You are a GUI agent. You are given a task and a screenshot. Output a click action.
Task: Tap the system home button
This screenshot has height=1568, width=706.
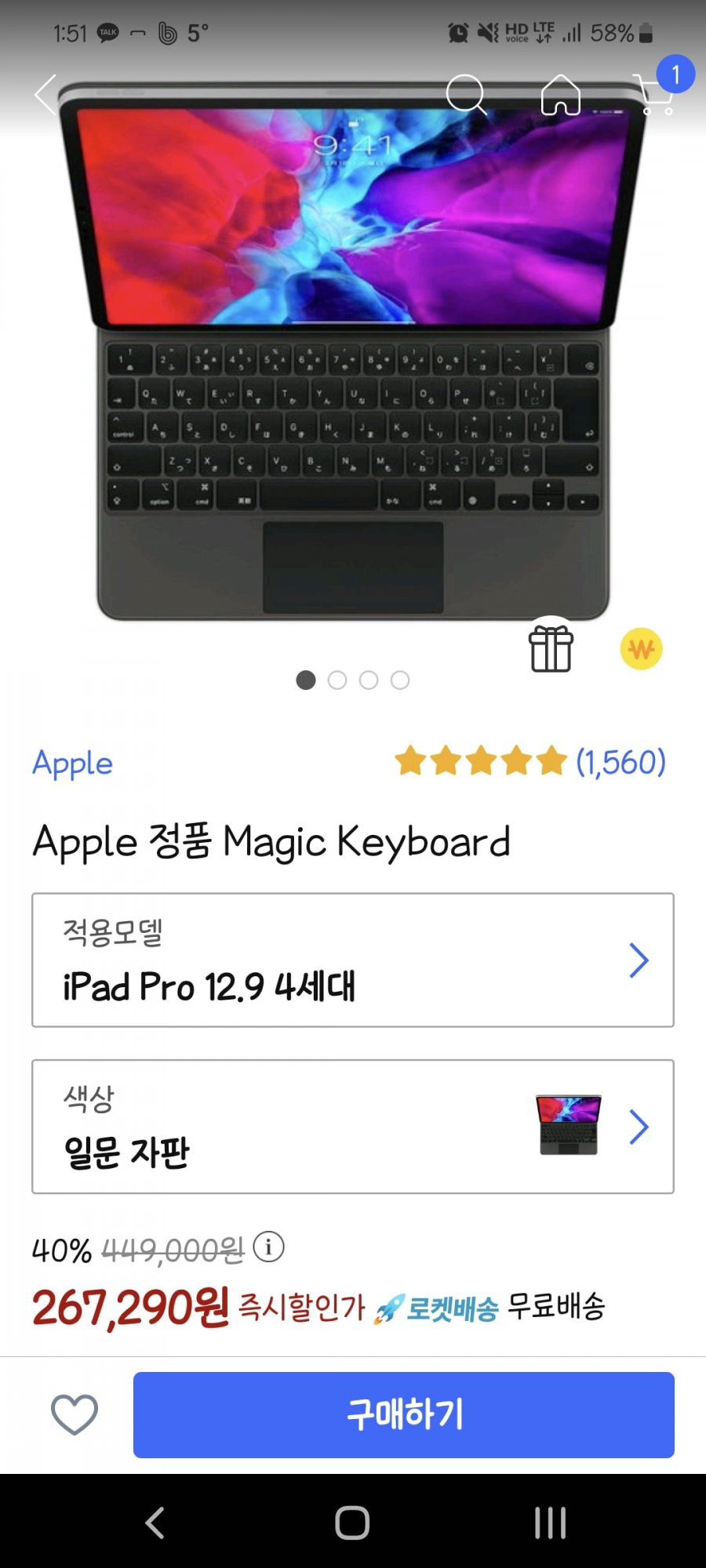pos(352,1523)
